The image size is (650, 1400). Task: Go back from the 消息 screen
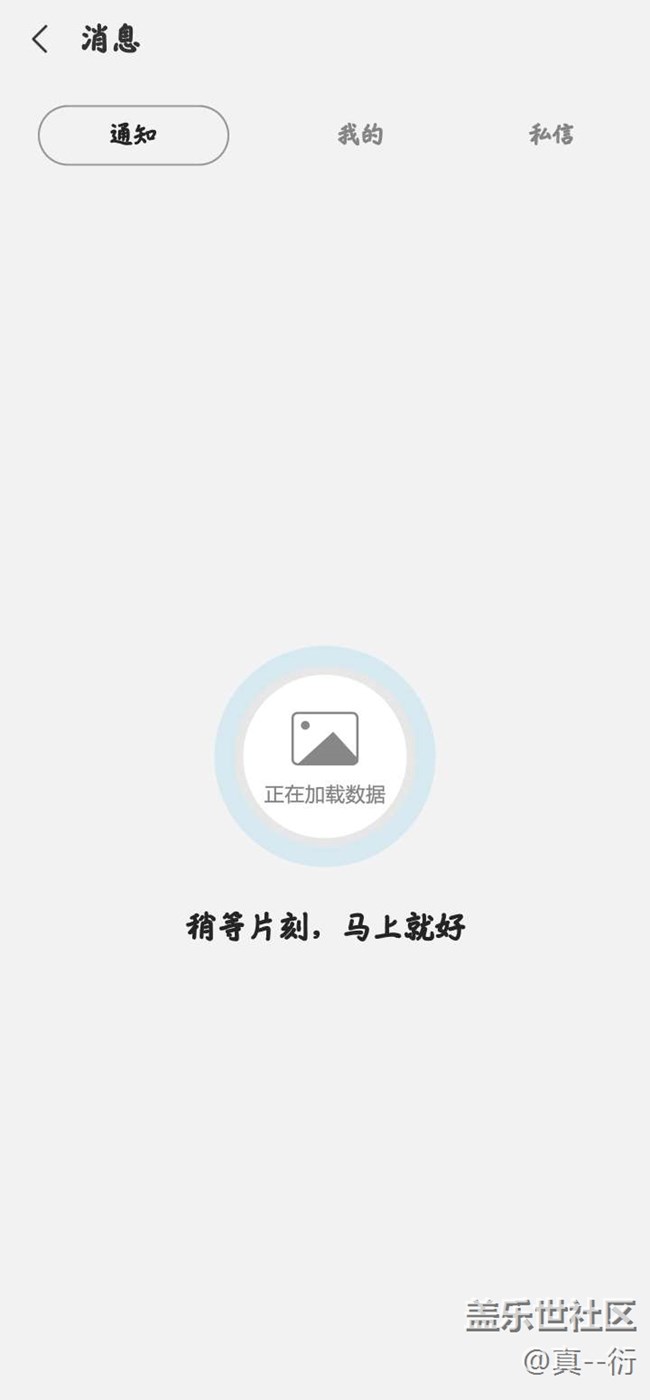[x=40, y=40]
